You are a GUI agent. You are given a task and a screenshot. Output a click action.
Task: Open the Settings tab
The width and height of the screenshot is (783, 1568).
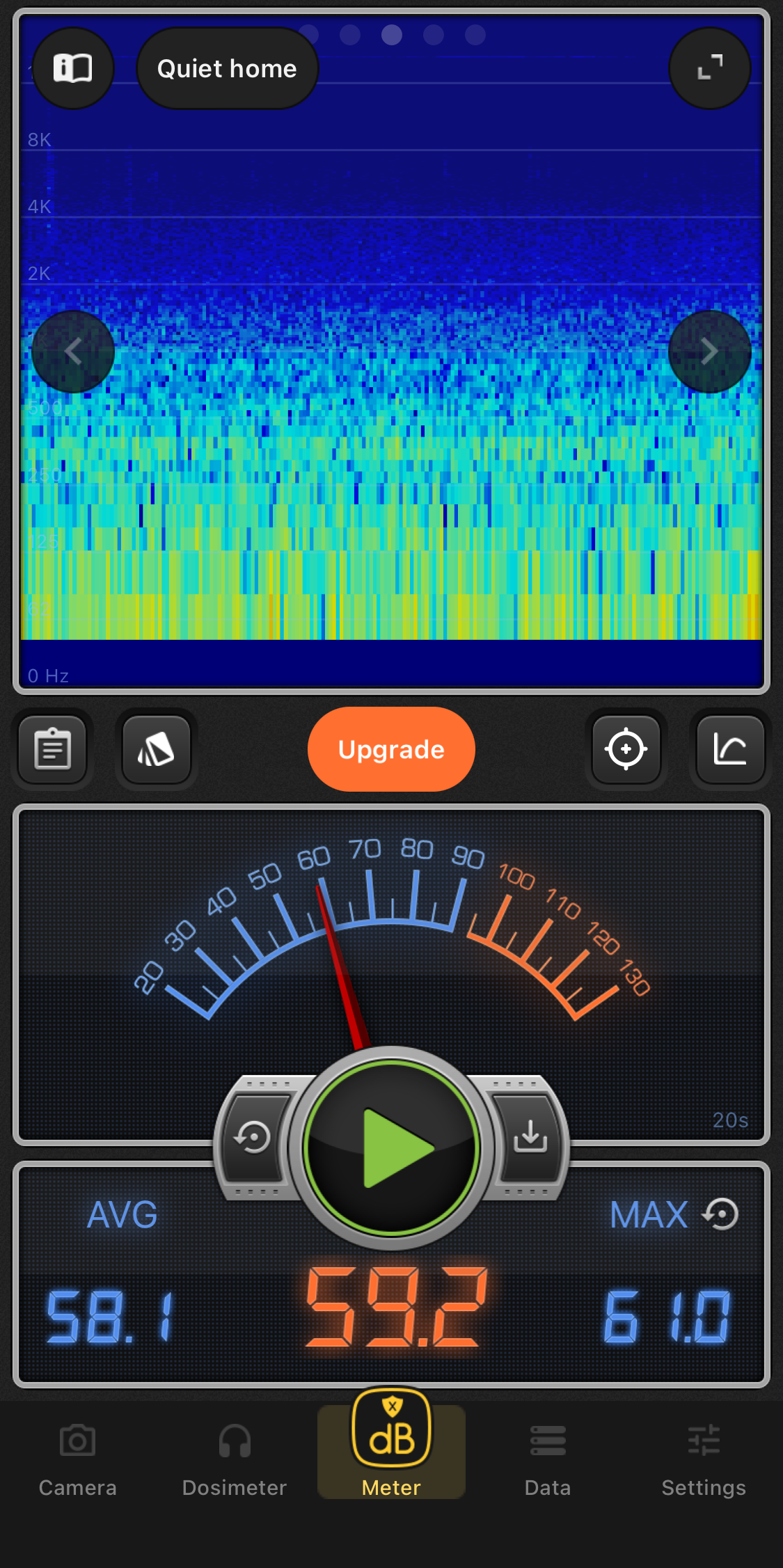pyautogui.click(x=704, y=1457)
